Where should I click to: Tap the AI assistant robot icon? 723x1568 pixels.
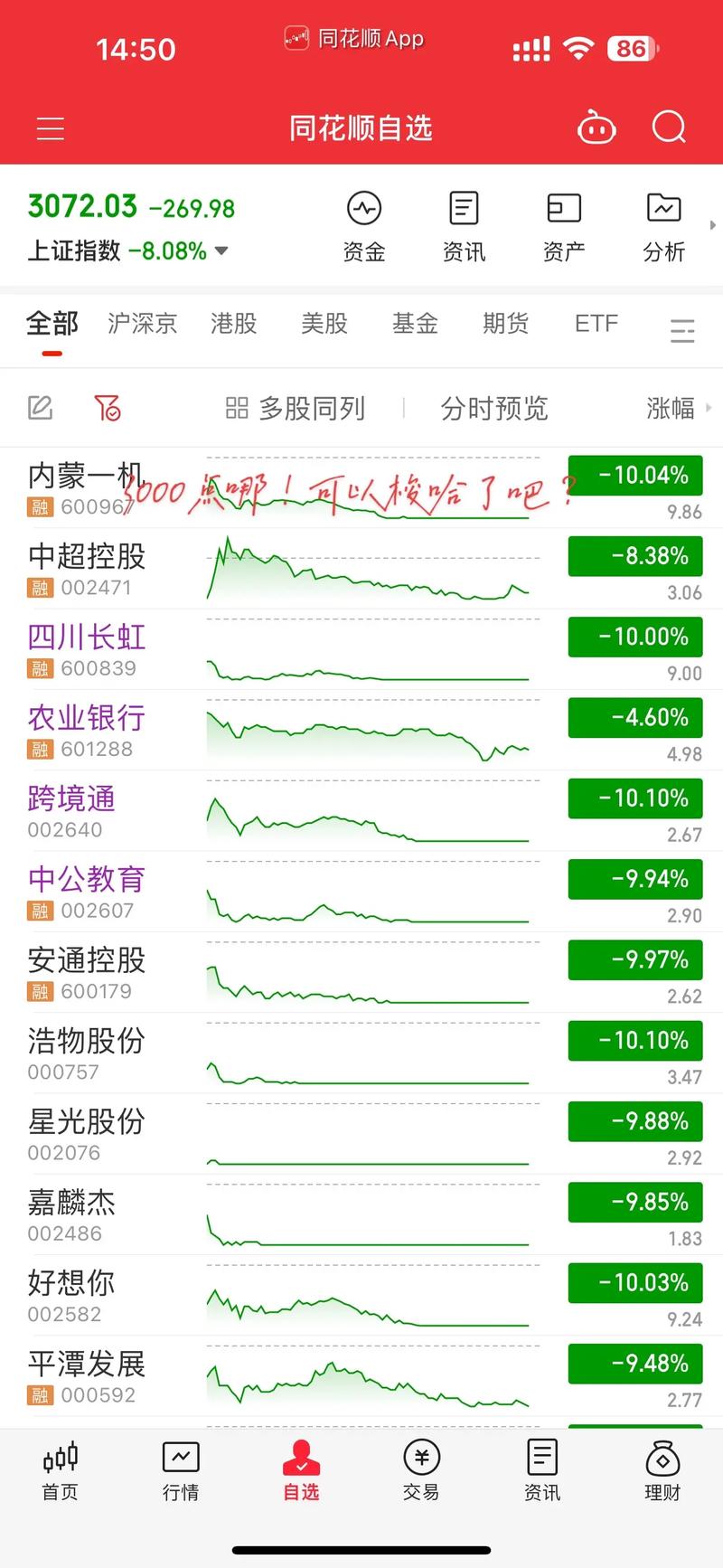(x=596, y=128)
